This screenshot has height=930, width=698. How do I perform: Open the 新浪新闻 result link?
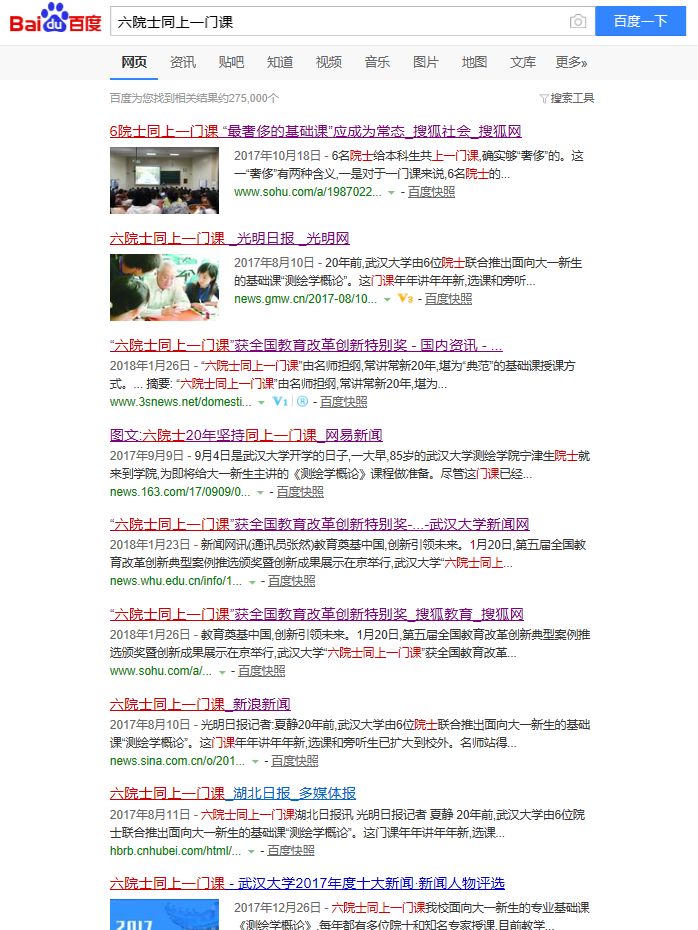pyautogui.click(x=200, y=704)
